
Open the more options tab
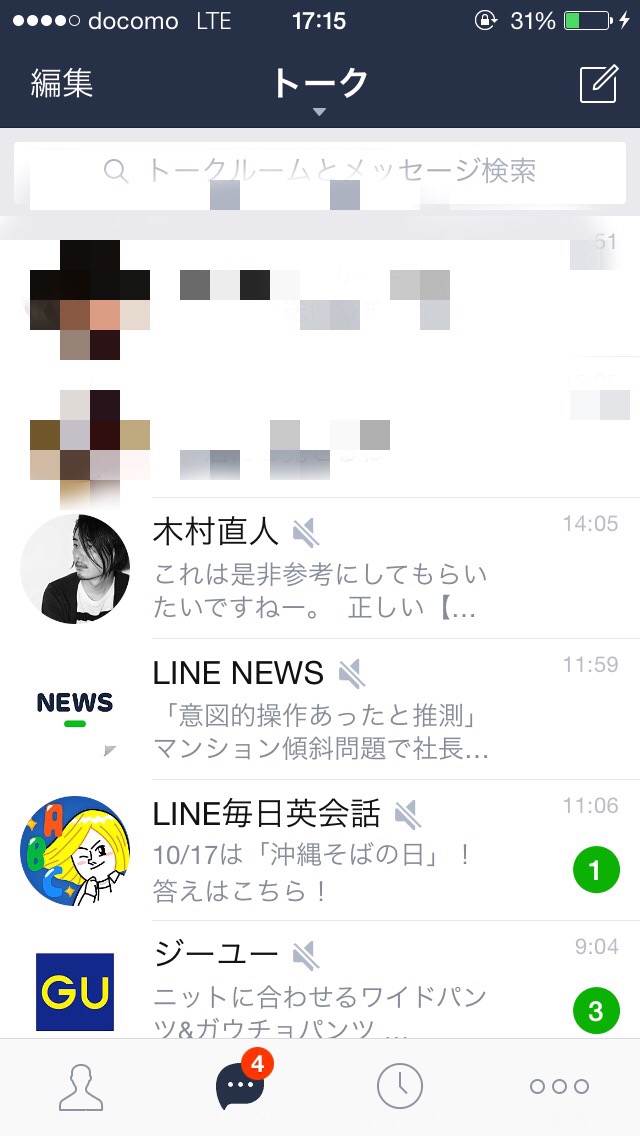pyautogui.click(x=560, y=1087)
